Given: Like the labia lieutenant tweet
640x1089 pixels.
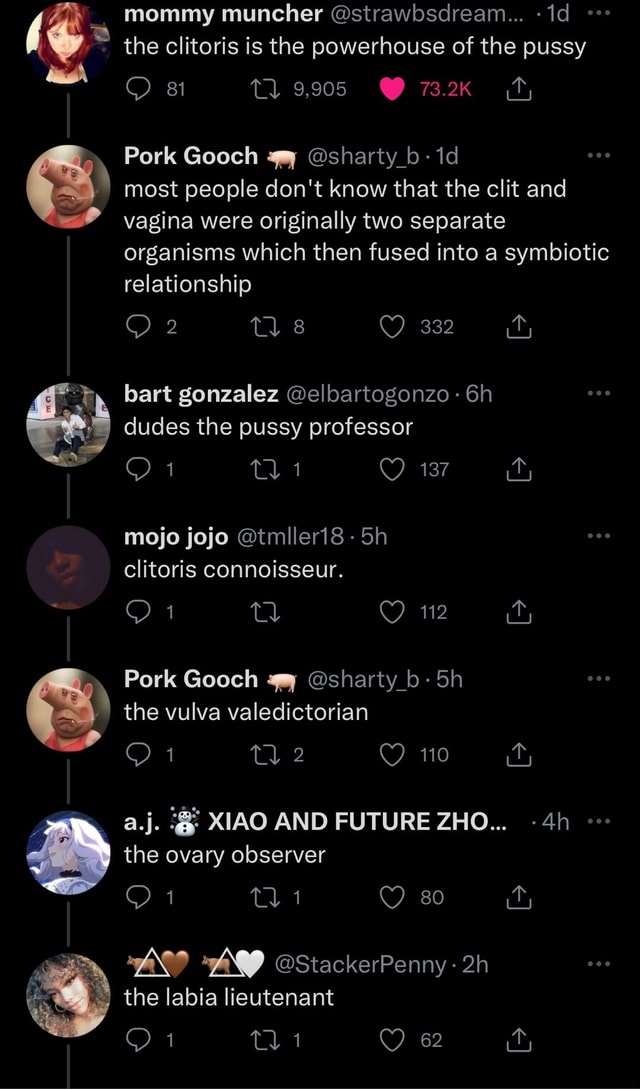Looking at the screenshot, I should [x=393, y=1040].
